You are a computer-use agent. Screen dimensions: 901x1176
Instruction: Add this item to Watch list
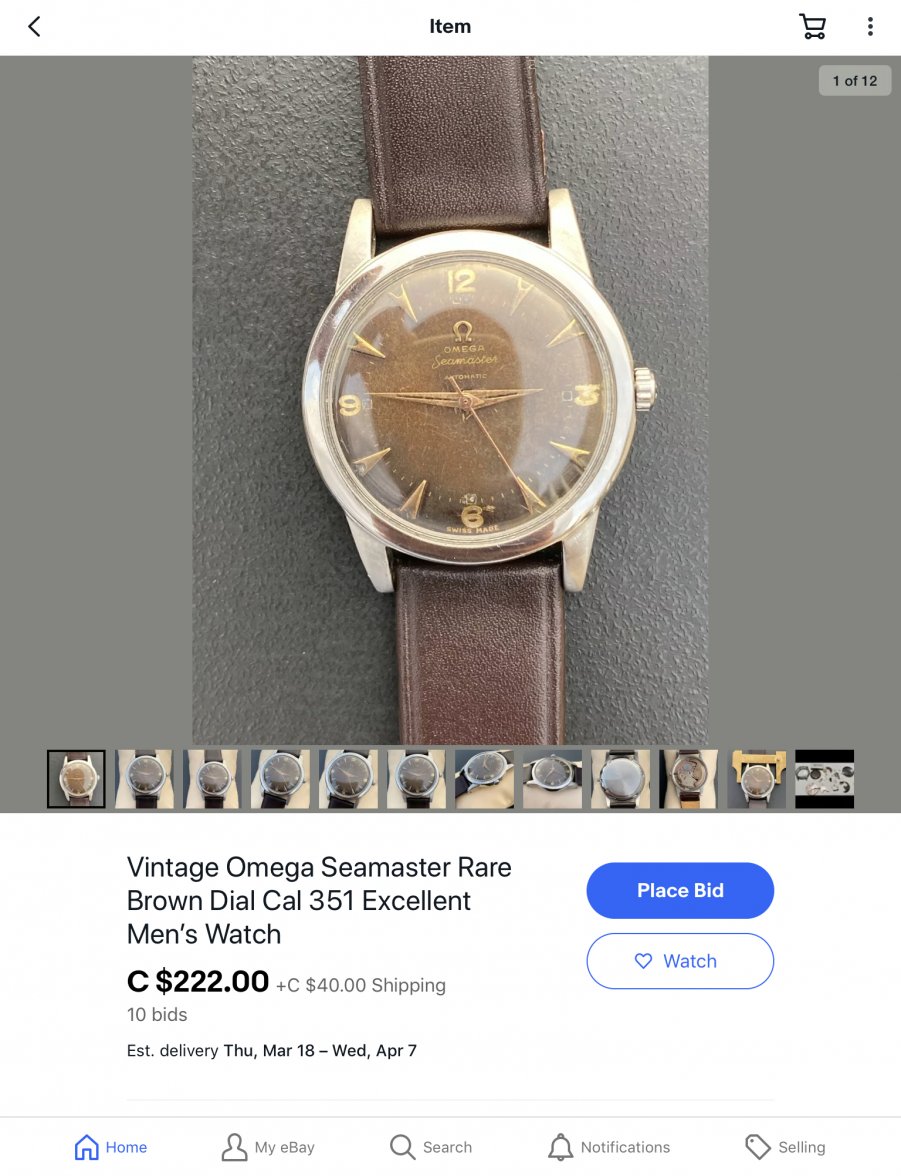pos(680,961)
